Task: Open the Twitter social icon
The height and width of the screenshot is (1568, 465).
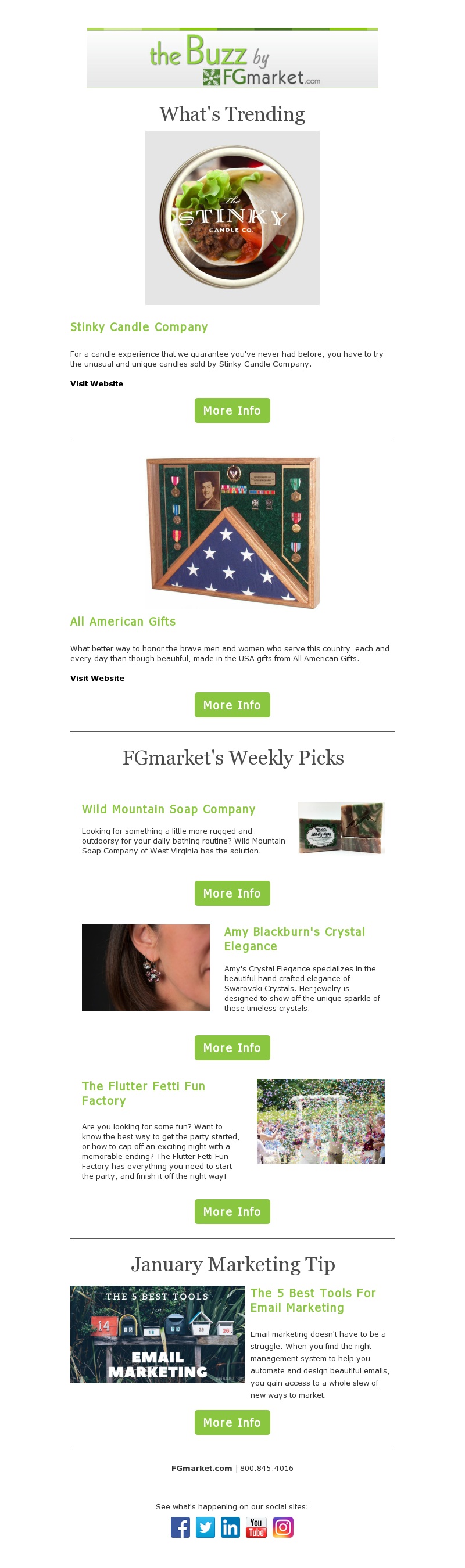Action: pyautogui.click(x=205, y=1527)
